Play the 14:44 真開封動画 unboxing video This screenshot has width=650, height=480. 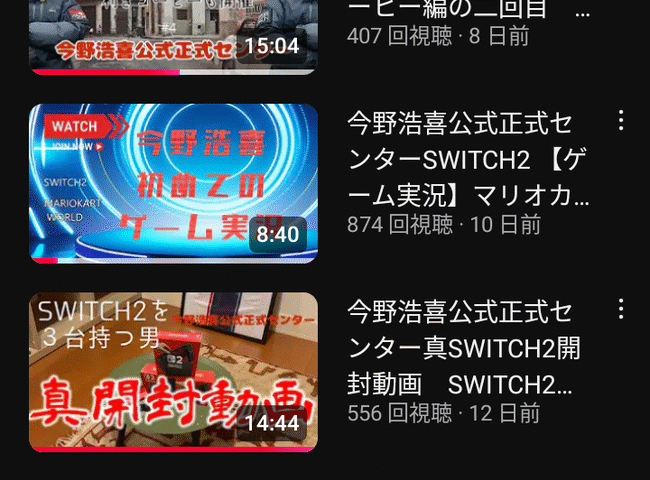tap(172, 371)
